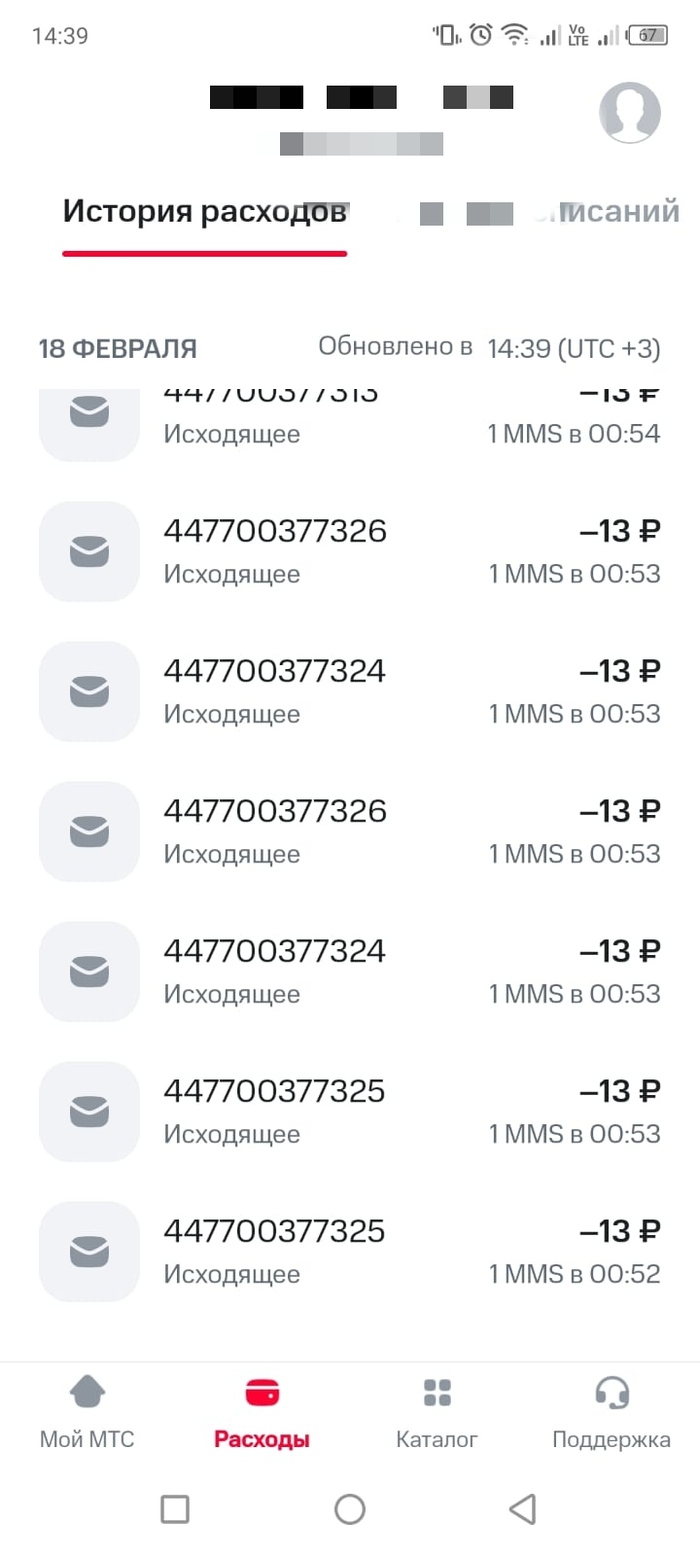Image resolution: width=700 pixels, height=1556 pixels.
Task: Switch to the Поддержка tab
Action: point(611,1411)
